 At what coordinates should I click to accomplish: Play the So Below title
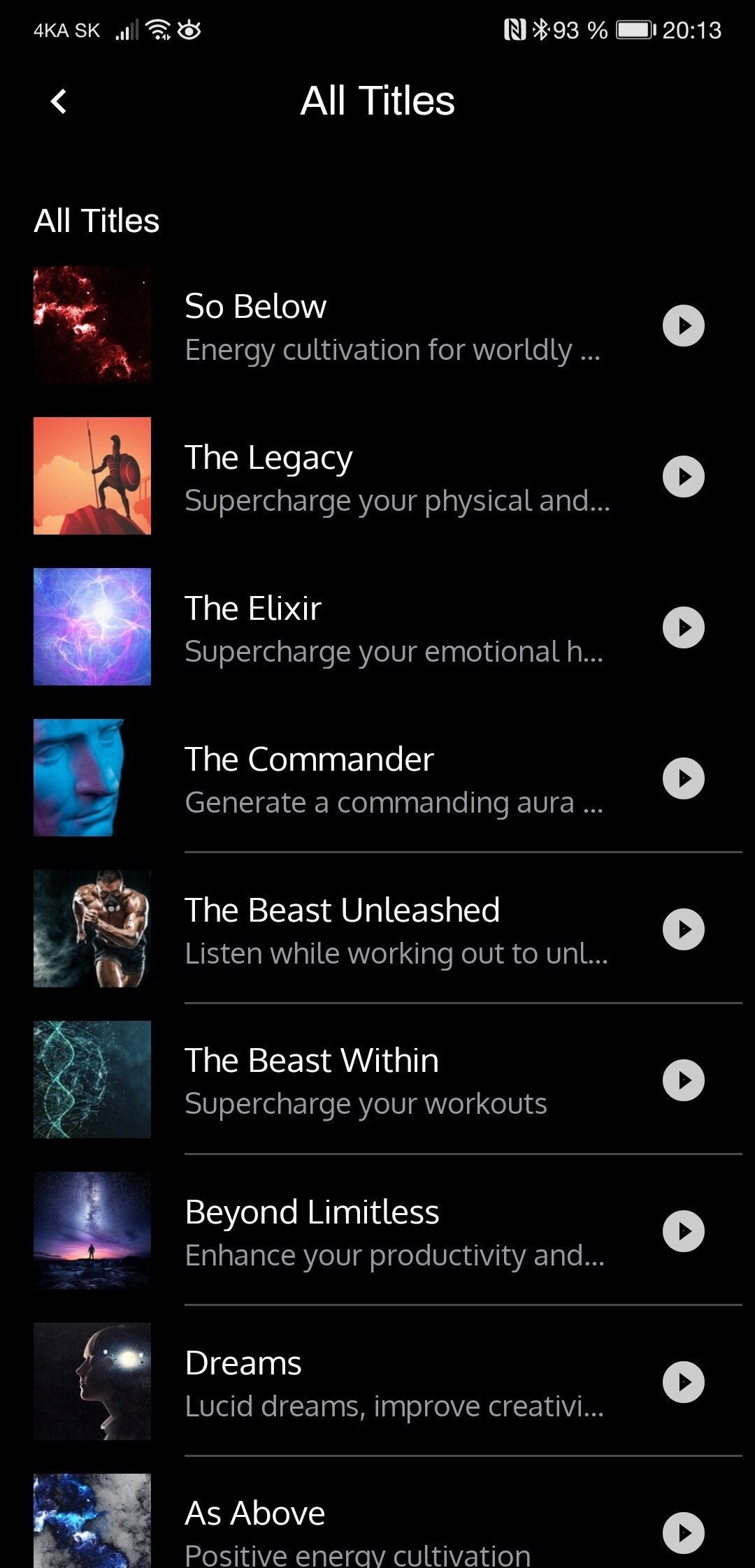pos(683,326)
